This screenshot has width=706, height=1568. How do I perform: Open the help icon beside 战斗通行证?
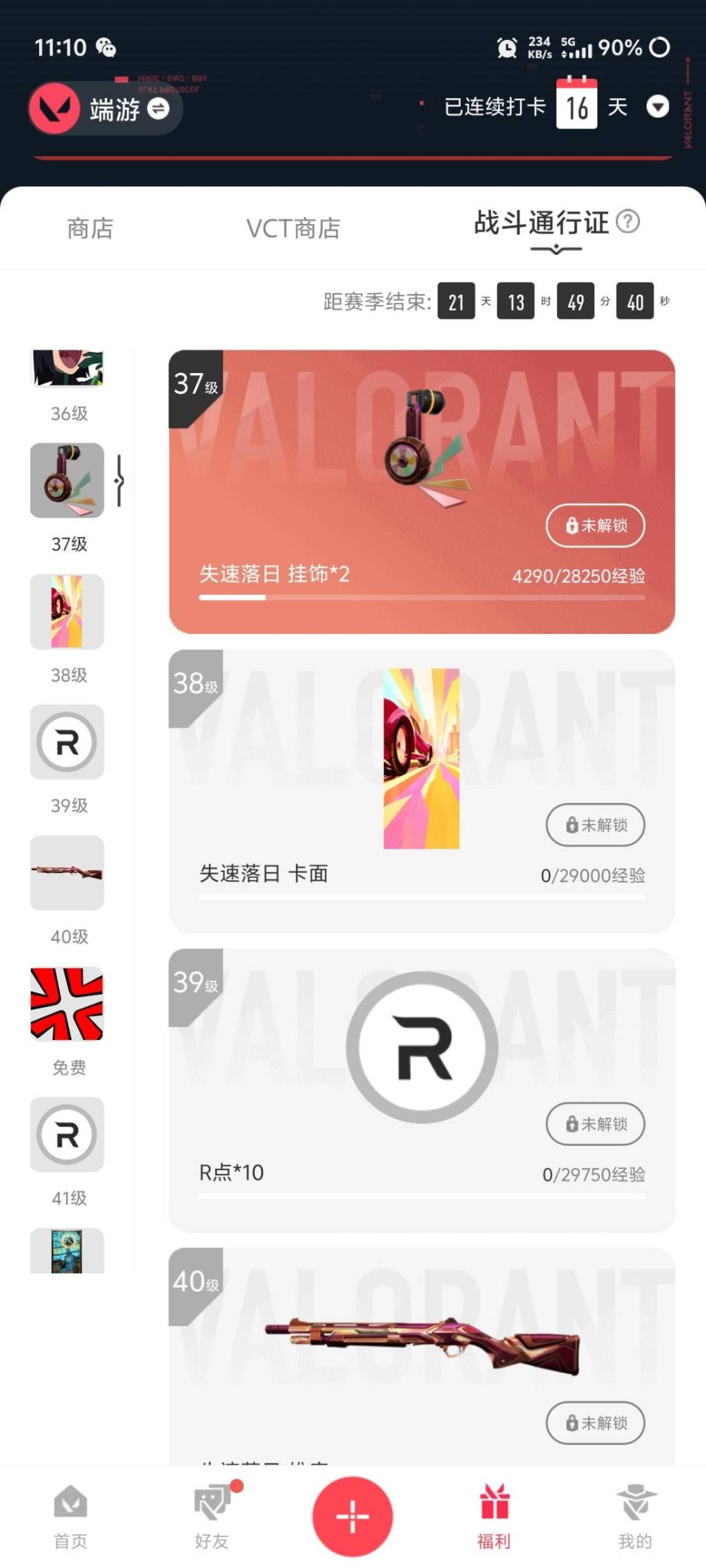(628, 221)
